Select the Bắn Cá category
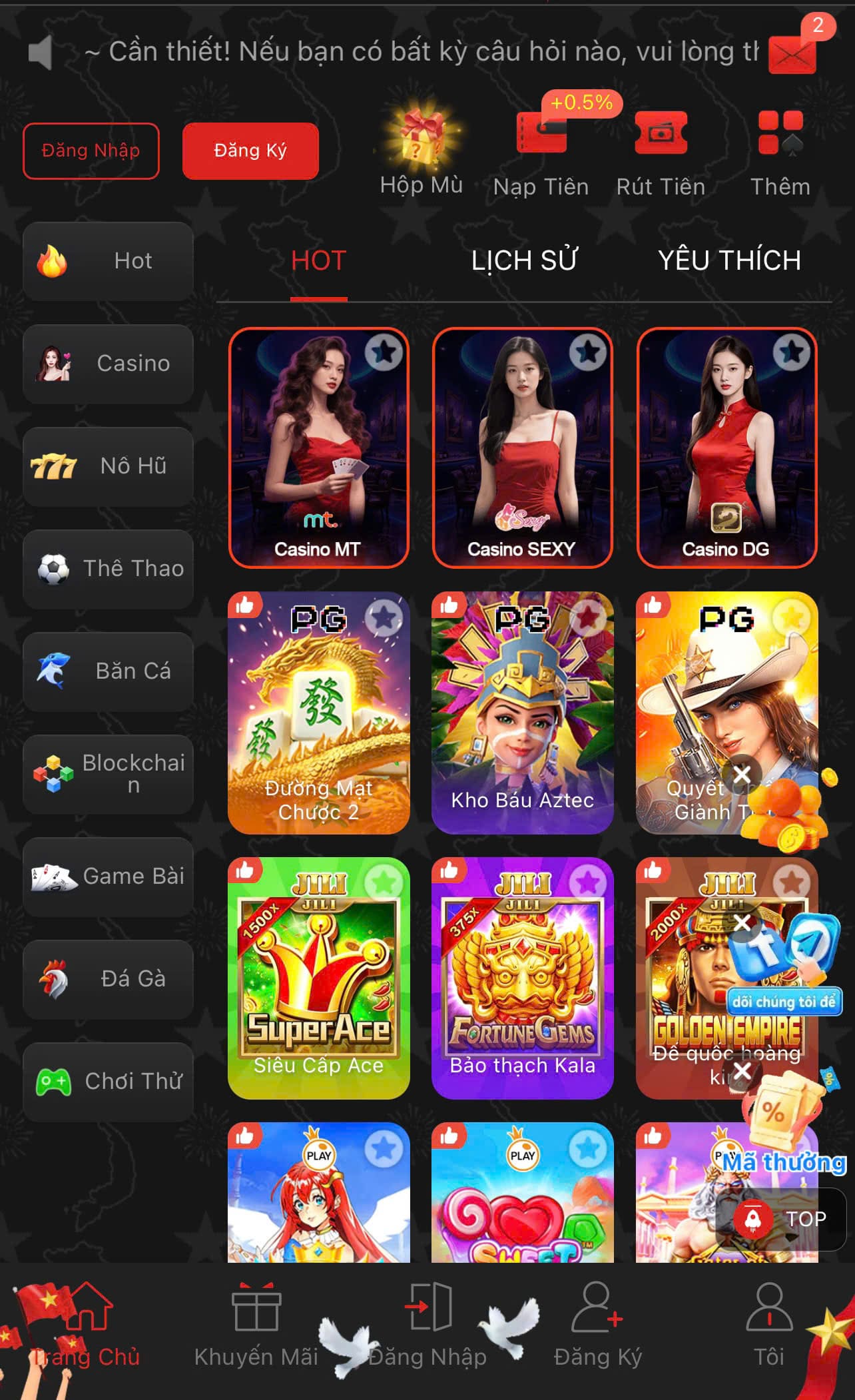This screenshot has width=855, height=1400. pyautogui.click(x=108, y=671)
